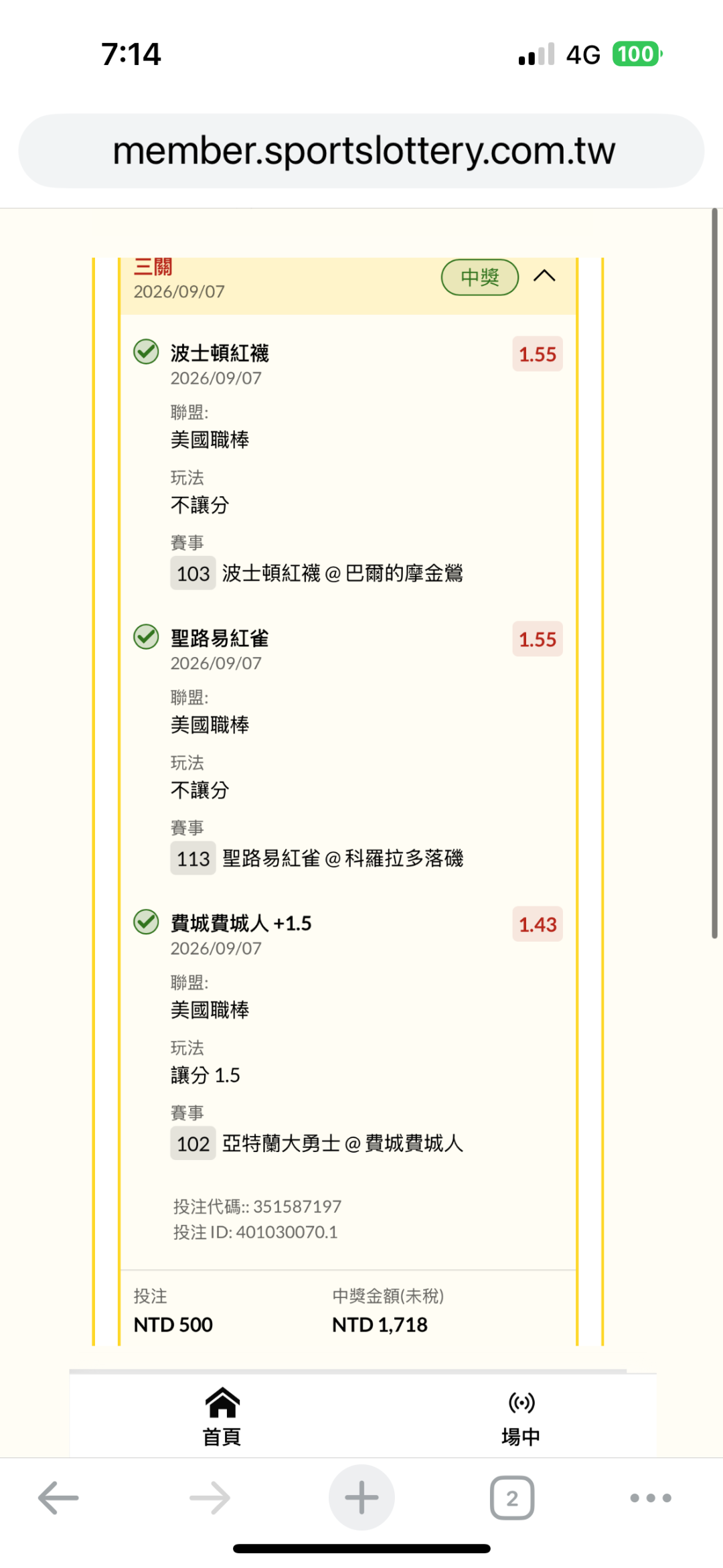Go back to the previous page
This screenshot has height=1568, width=723.
click(x=58, y=1498)
